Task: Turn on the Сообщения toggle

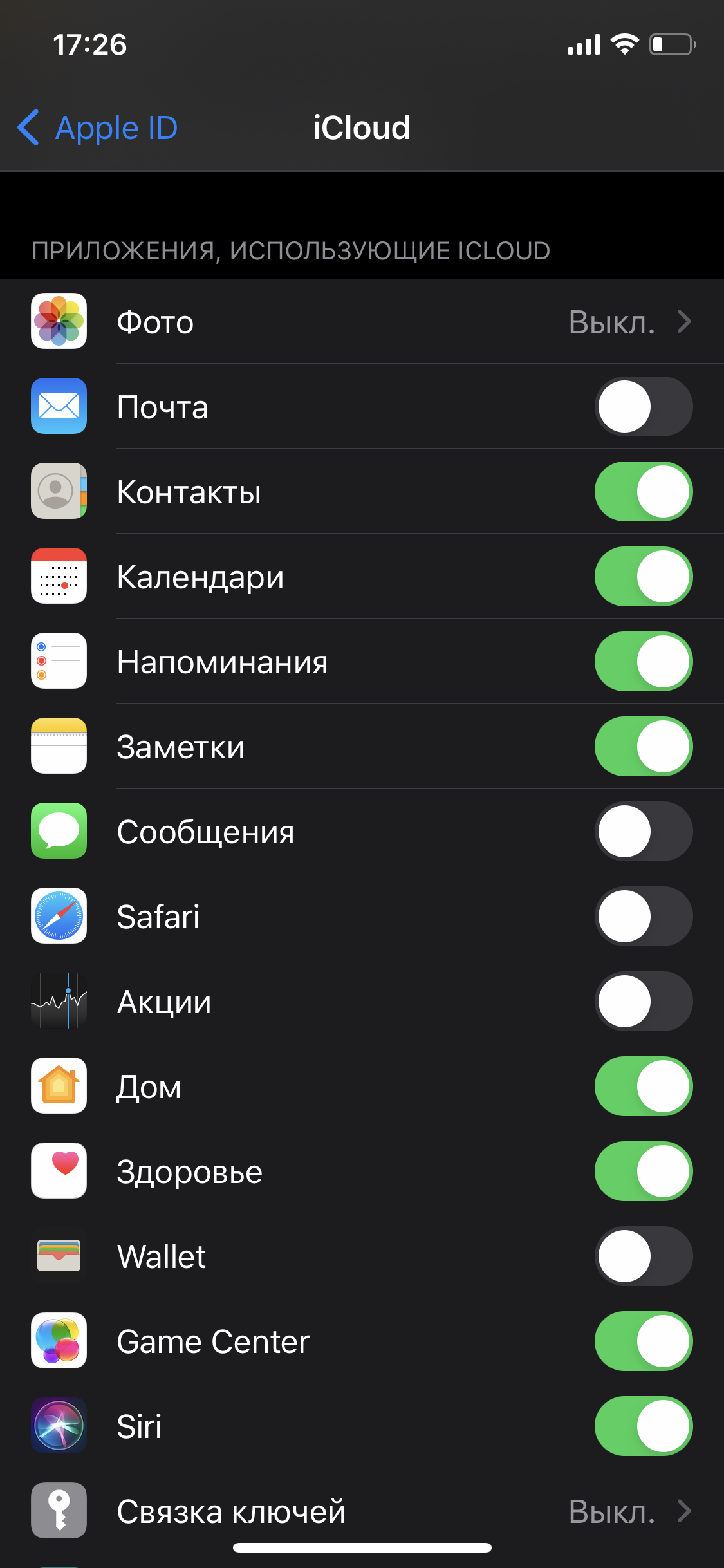Action: pyautogui.click(x=643, y=832)
